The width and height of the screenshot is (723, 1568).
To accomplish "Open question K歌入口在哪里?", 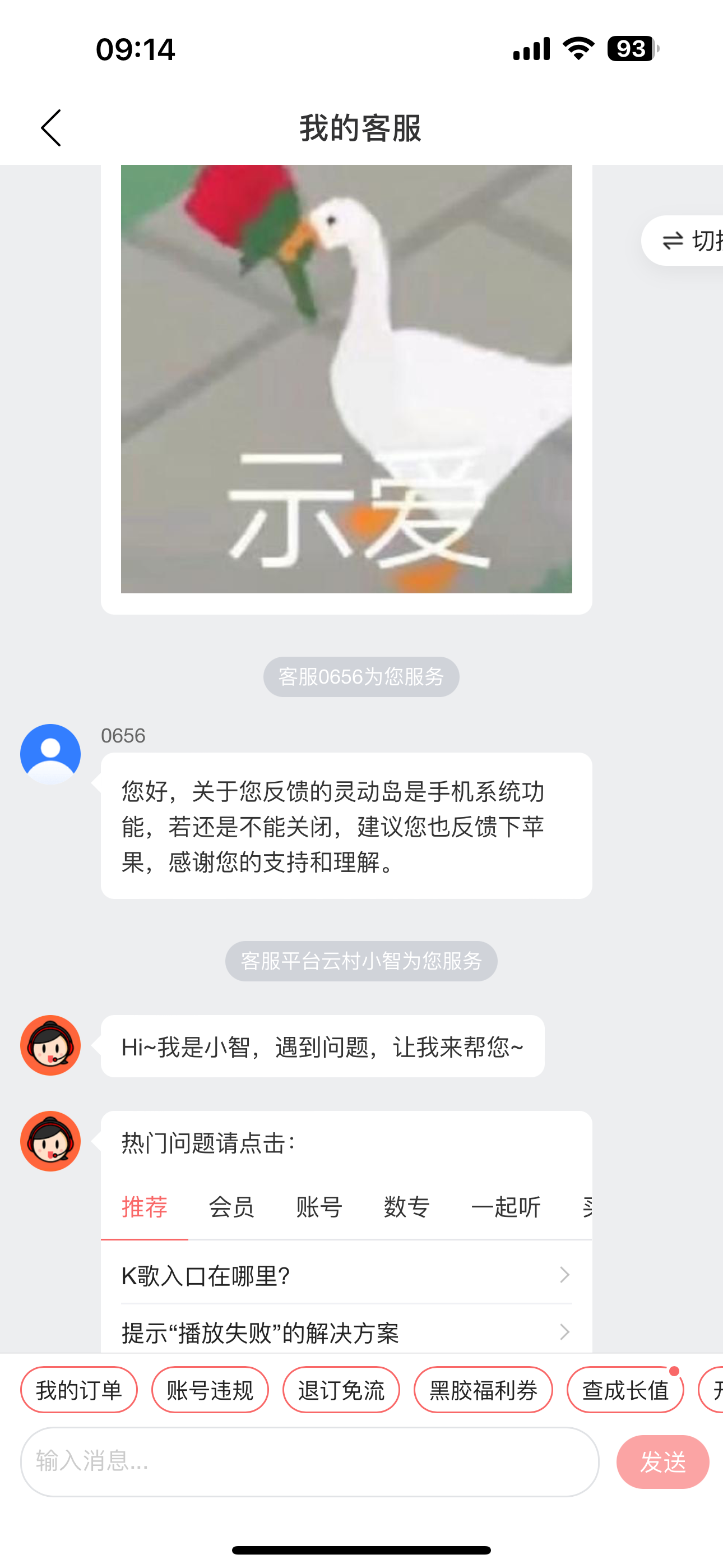I will [346, 1275].
